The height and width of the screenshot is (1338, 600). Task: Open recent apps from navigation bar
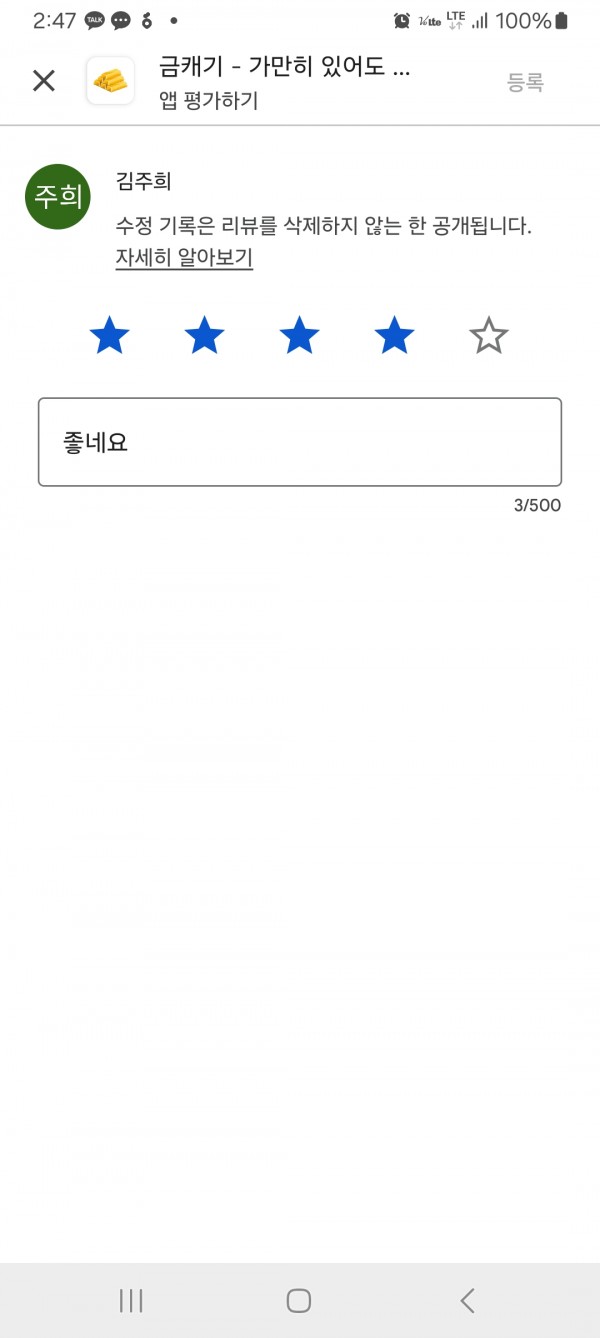click(x=131, y=1300)
